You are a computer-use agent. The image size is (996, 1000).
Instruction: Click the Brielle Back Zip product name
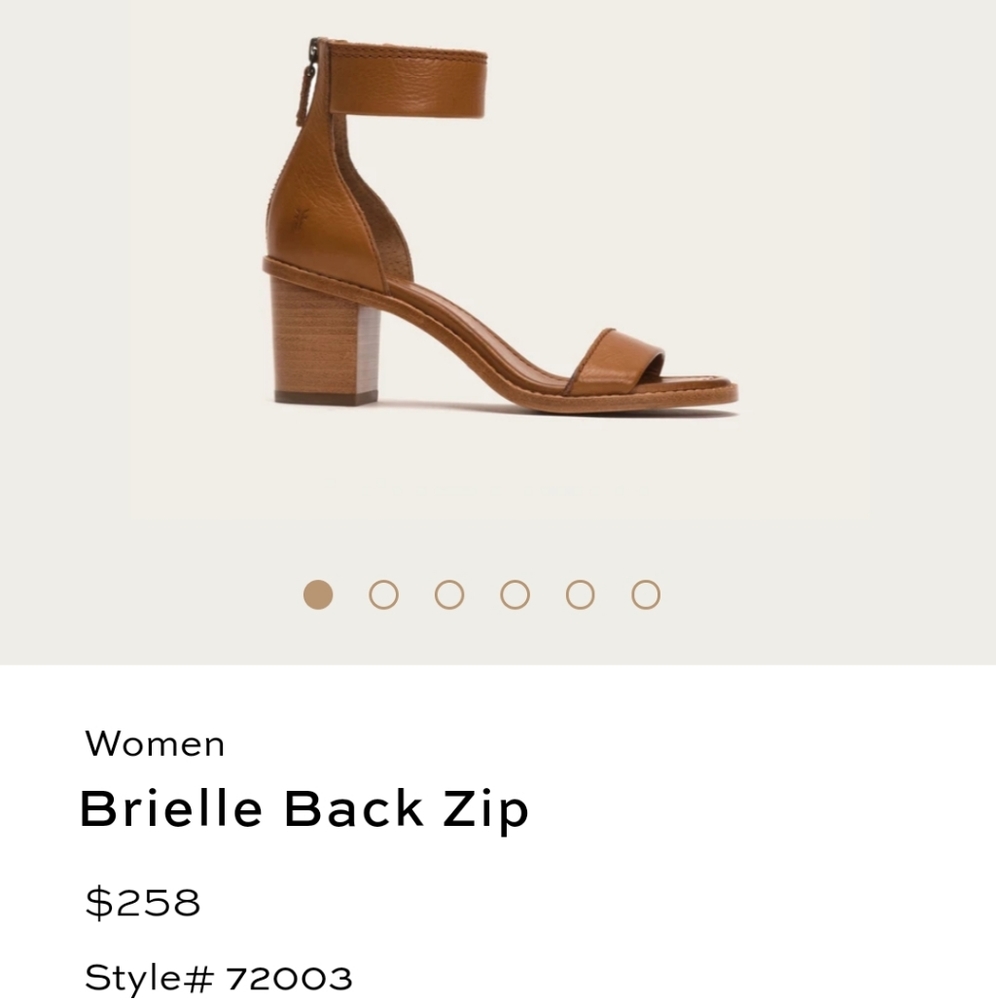[x=305, y=806]
